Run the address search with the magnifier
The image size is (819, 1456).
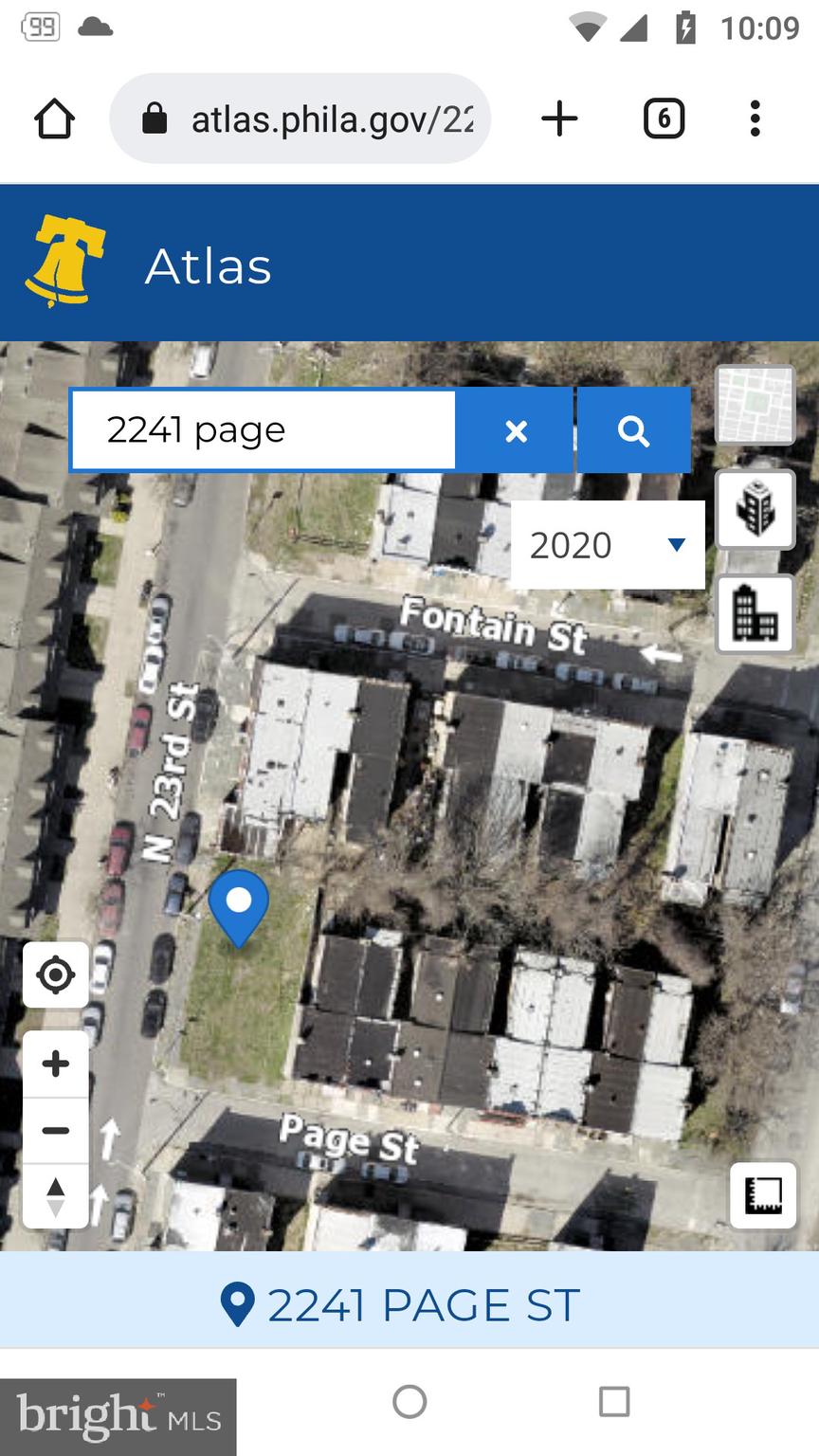pos(633,430)
